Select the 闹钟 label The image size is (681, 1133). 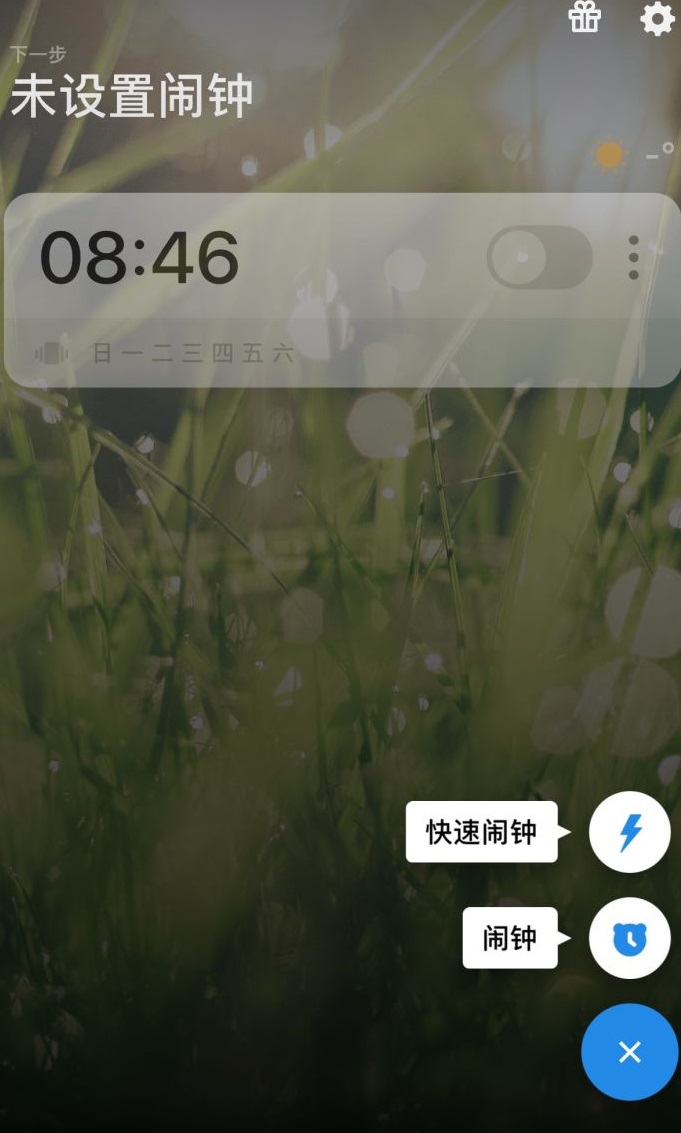click(509, 938)
